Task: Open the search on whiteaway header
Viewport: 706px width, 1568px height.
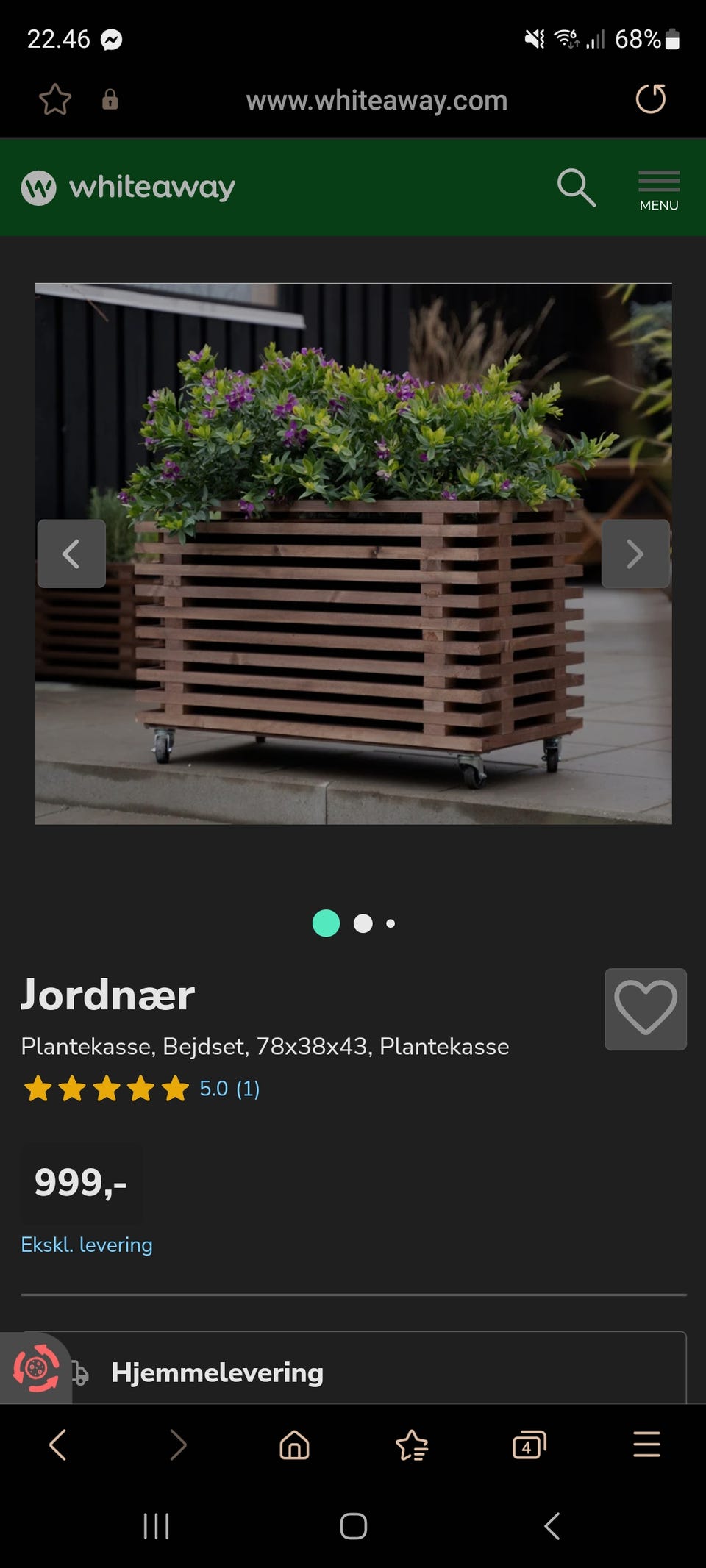Action: 577,187
